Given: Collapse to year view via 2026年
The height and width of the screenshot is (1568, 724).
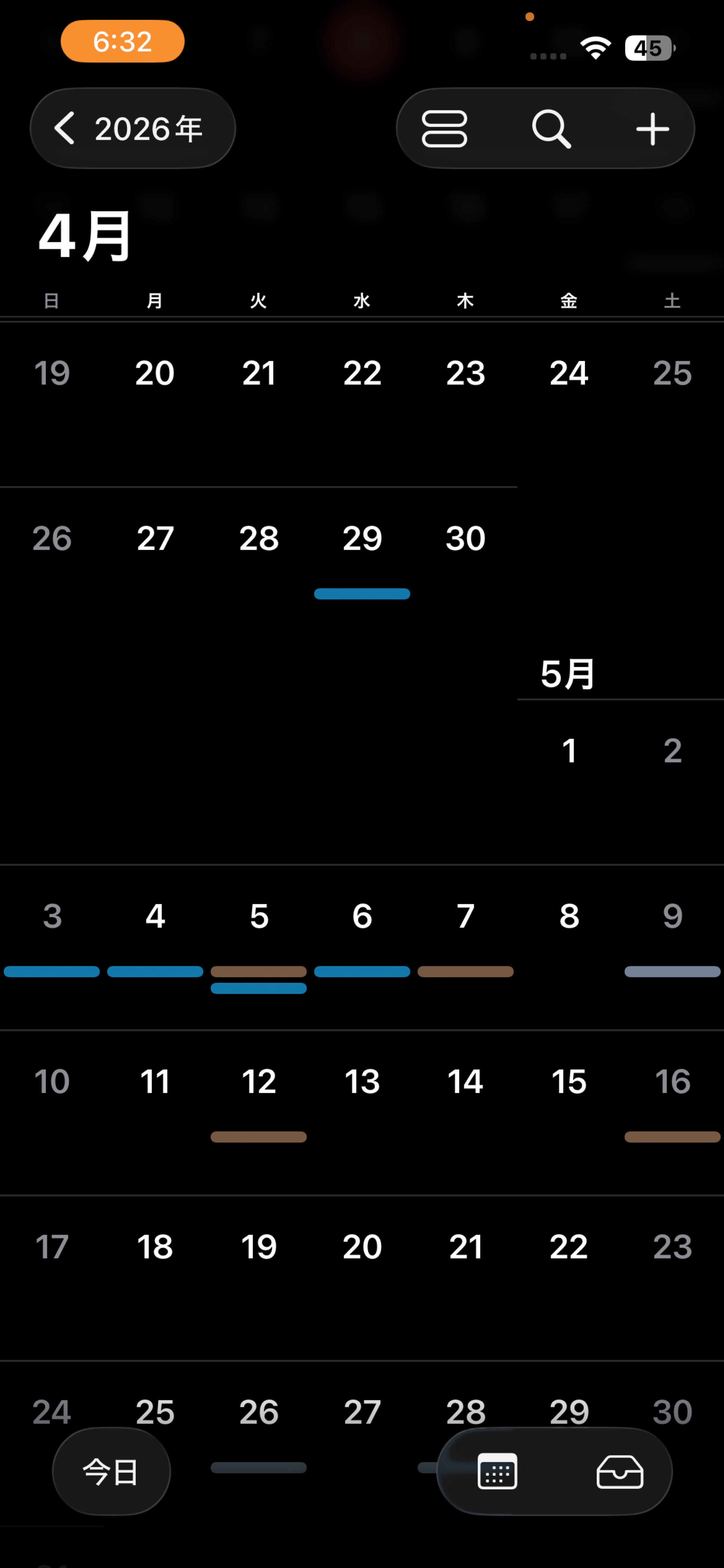Looking at the screenshot, I should (x=133, y=128).
